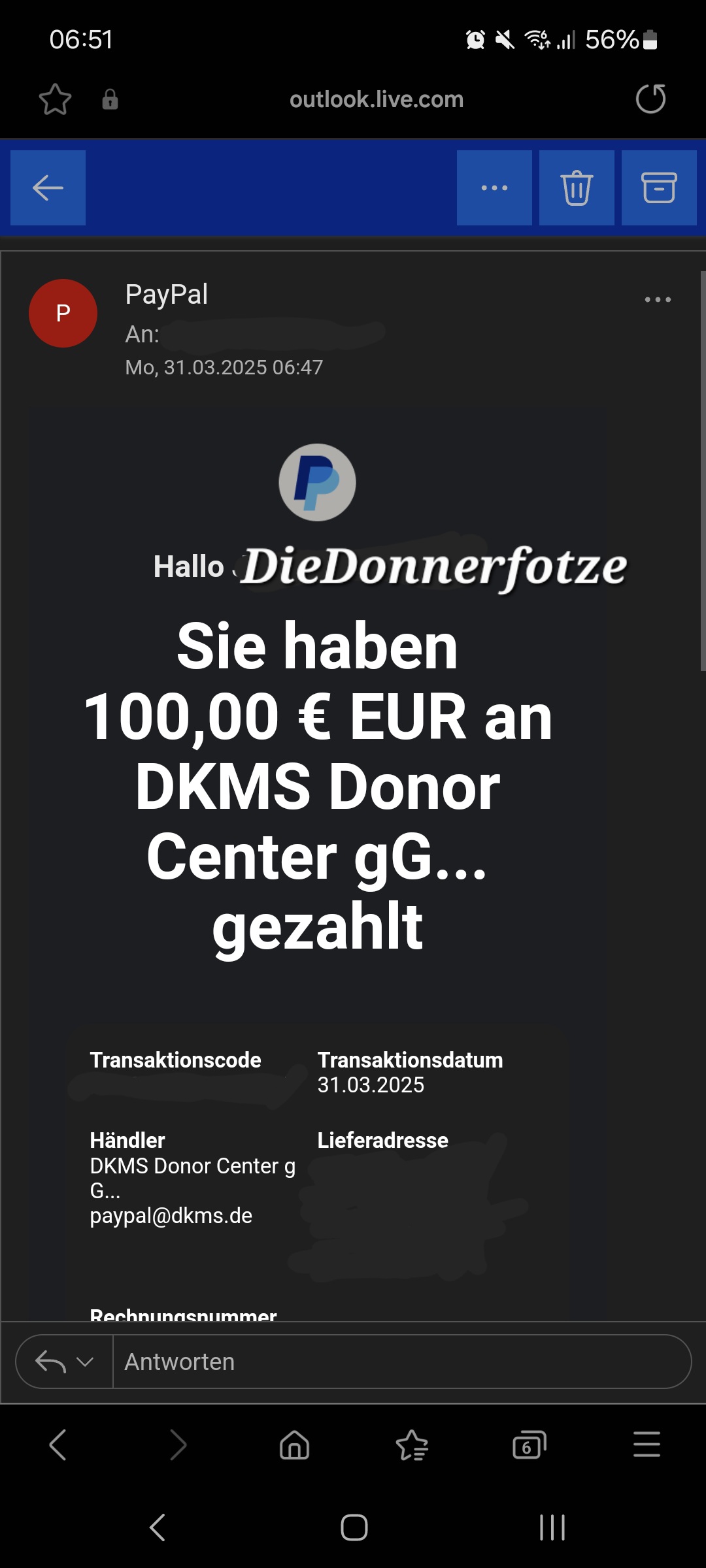Open message options next to PayPal sender
Viewport: 706px width, 1568px height.
pyautogui.click(x=658, y=300)
